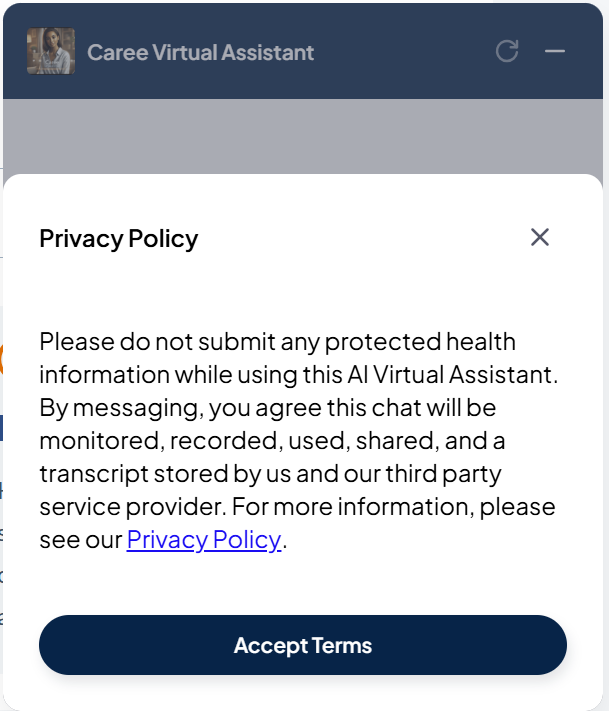Minimize the chat window
This screenshot has width=609, height=711.
(x=555, y=52)
